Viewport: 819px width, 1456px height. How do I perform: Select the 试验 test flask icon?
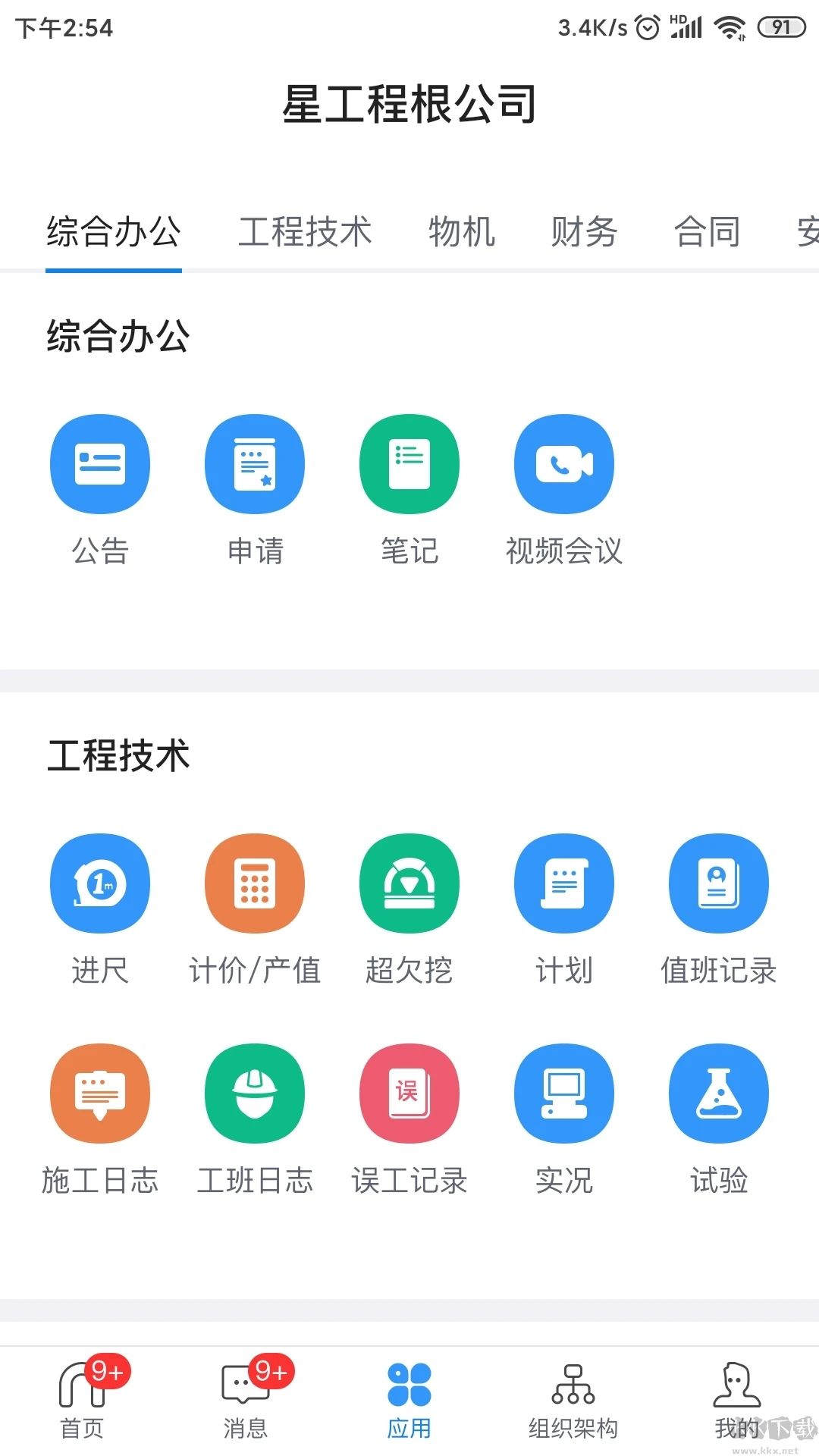pos(719,1094)
